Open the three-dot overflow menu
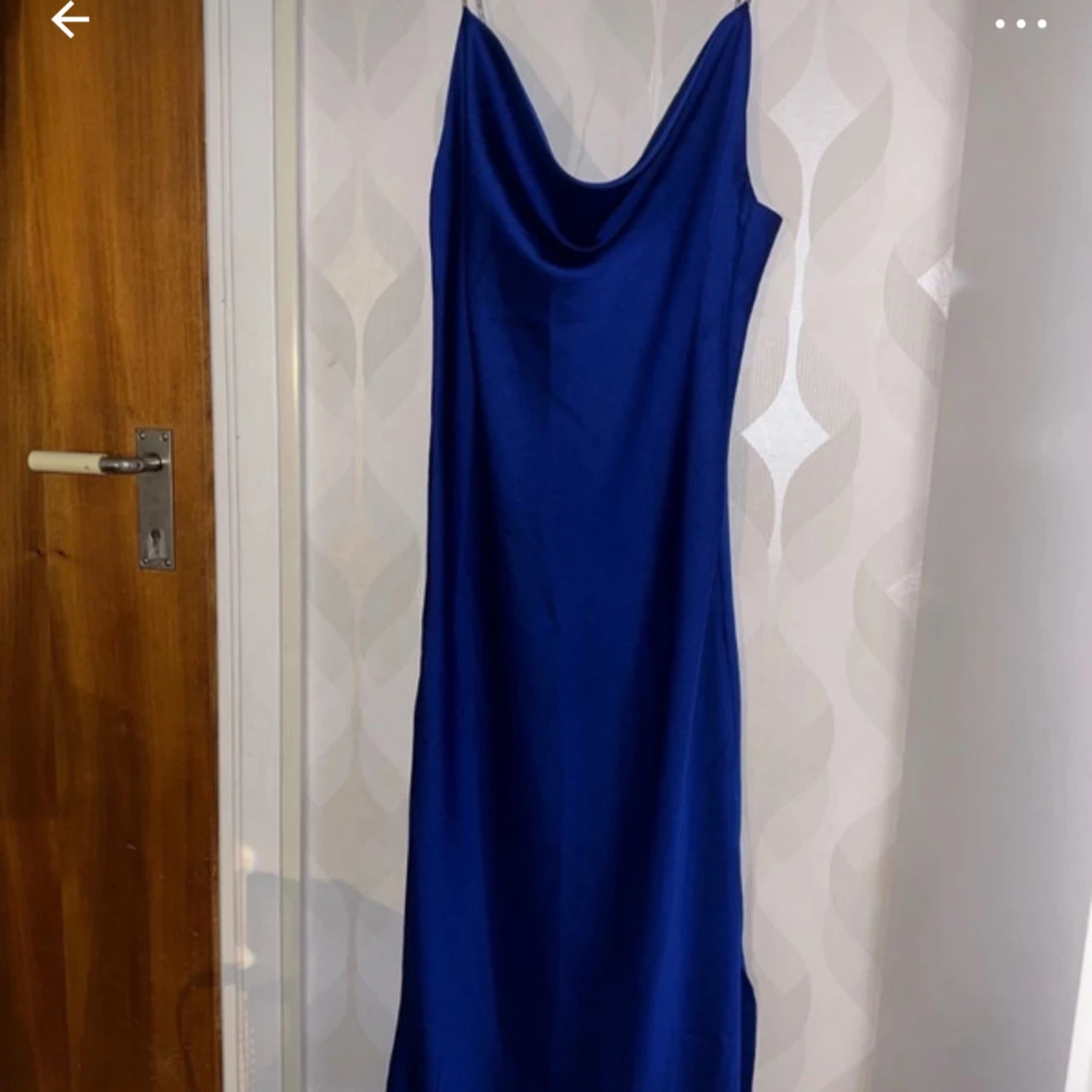1092x1092 pixels. click(1020, 24)
